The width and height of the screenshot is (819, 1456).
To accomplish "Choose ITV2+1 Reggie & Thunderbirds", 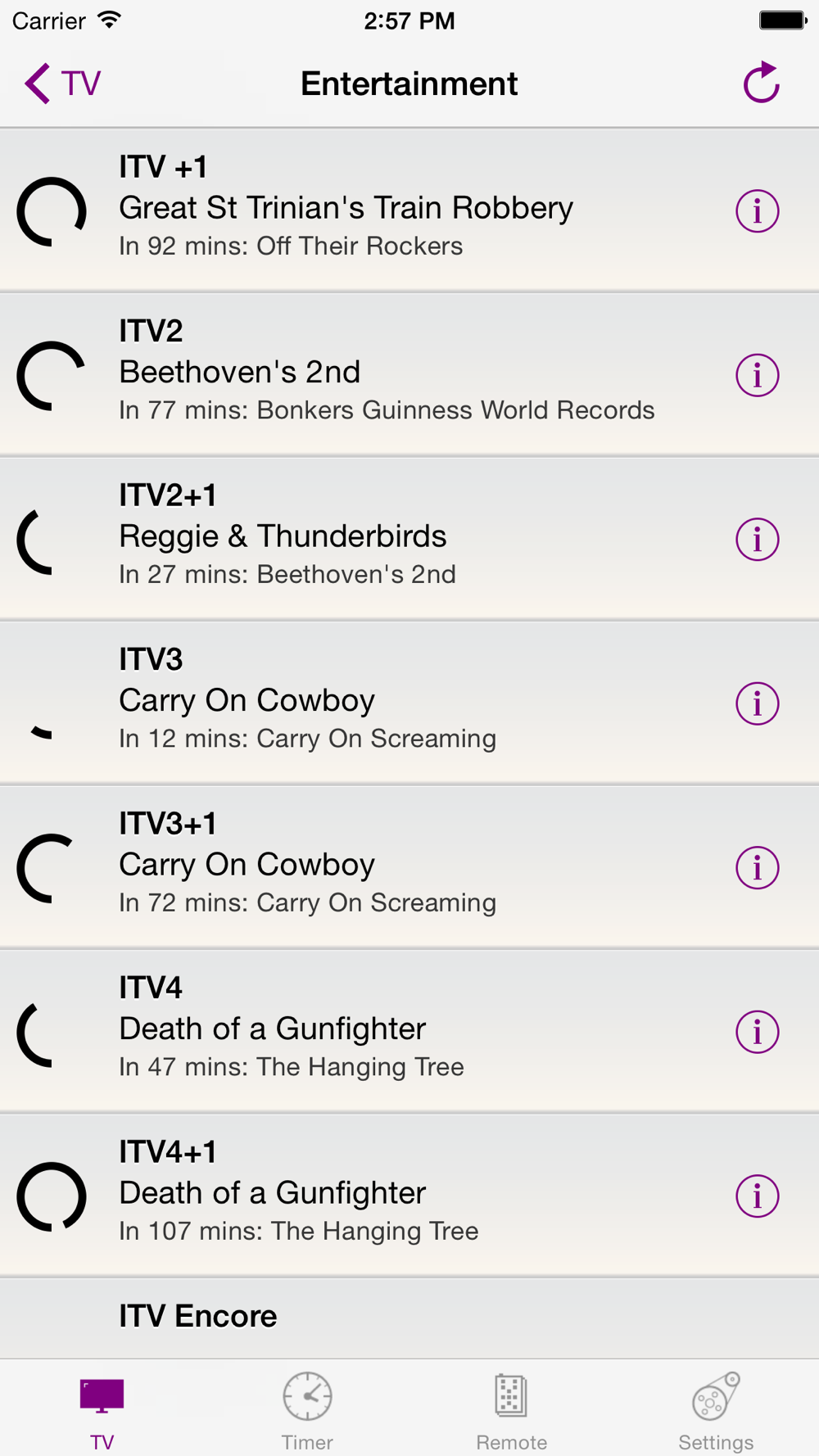I will click(409, 538).
